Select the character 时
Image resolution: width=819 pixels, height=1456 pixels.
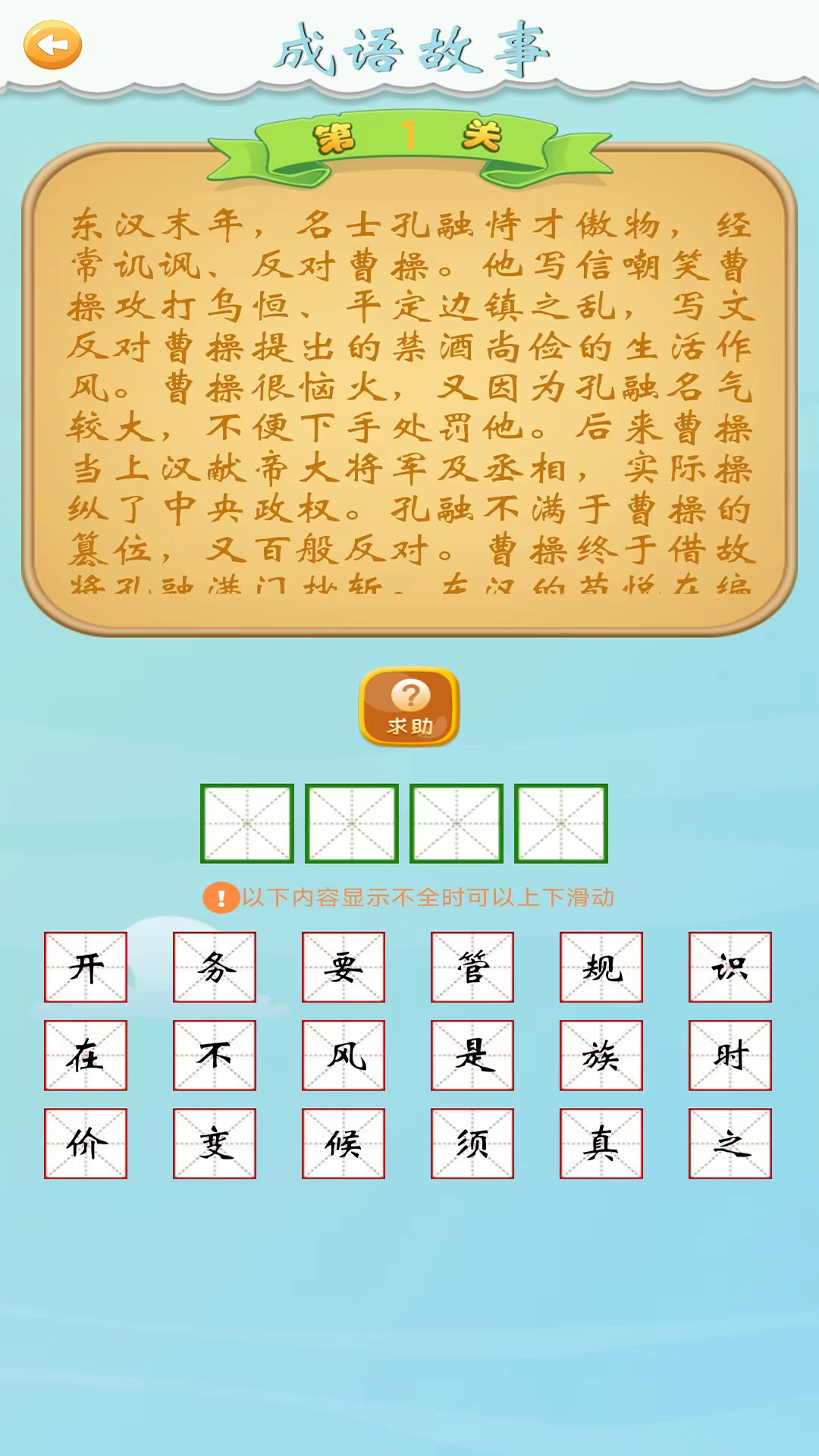click(730, 1056)
